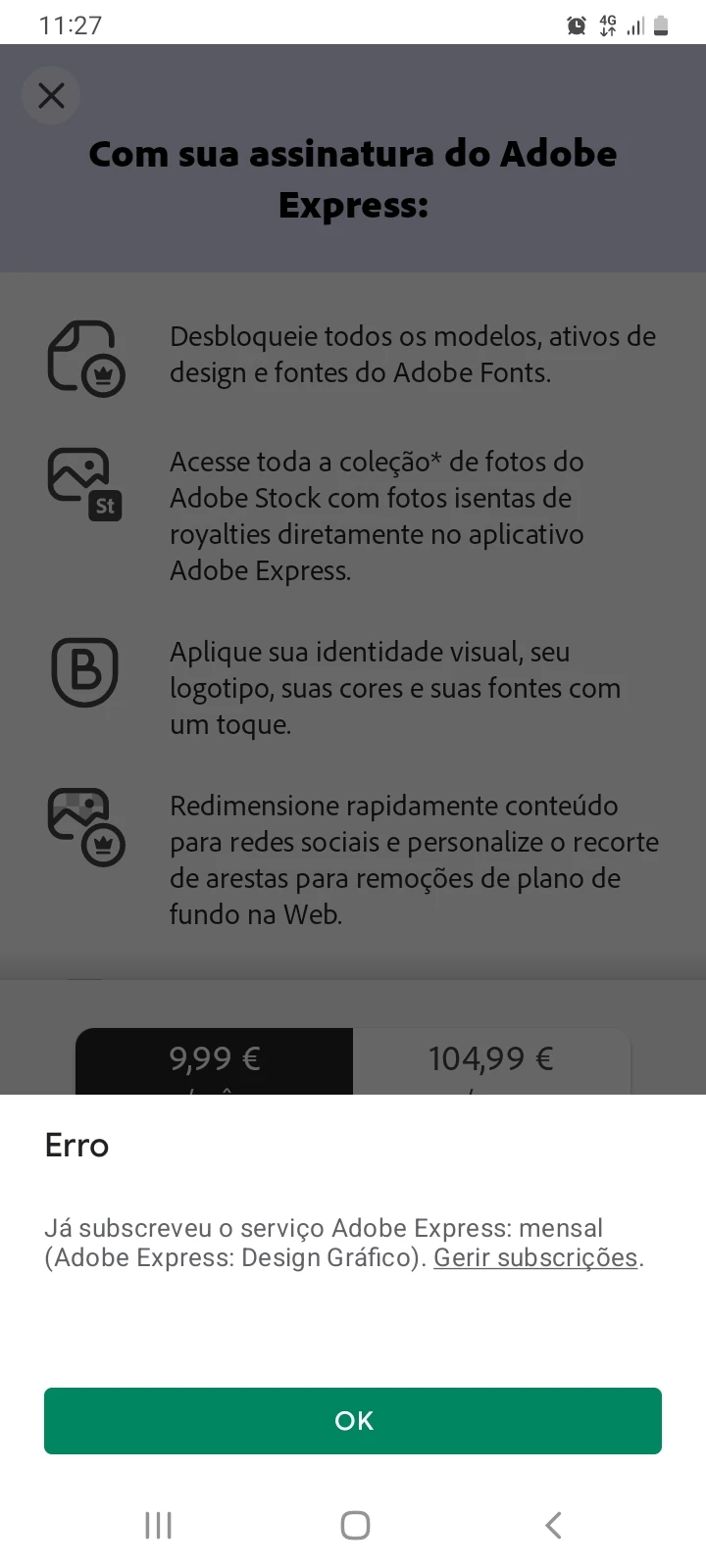Image resolution: width=706 pixels, height=1568 pixels.
Task: Show recent apps
Action: click(158, 1525)
